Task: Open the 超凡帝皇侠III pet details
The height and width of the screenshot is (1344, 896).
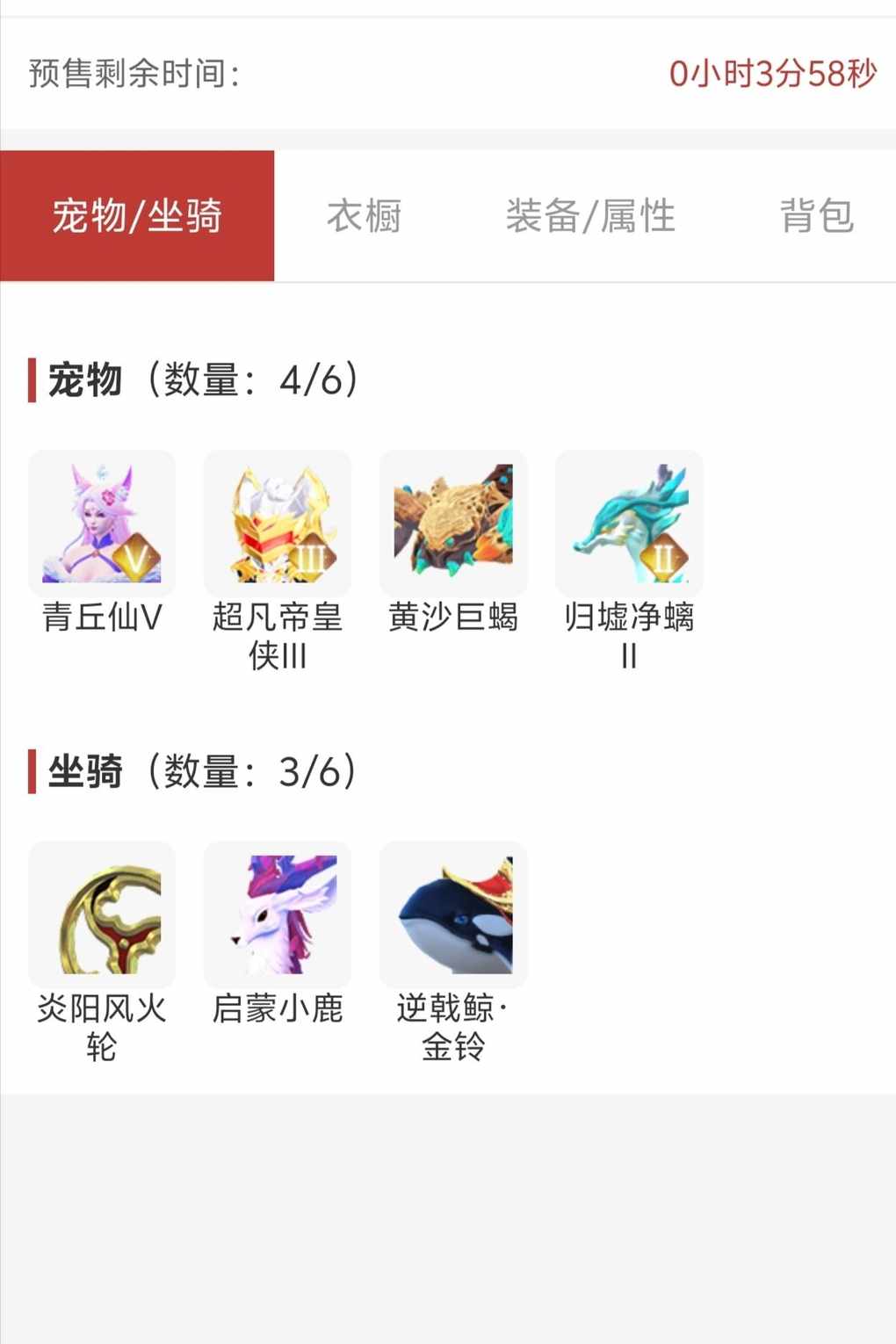Action: (x=278, y=524)
